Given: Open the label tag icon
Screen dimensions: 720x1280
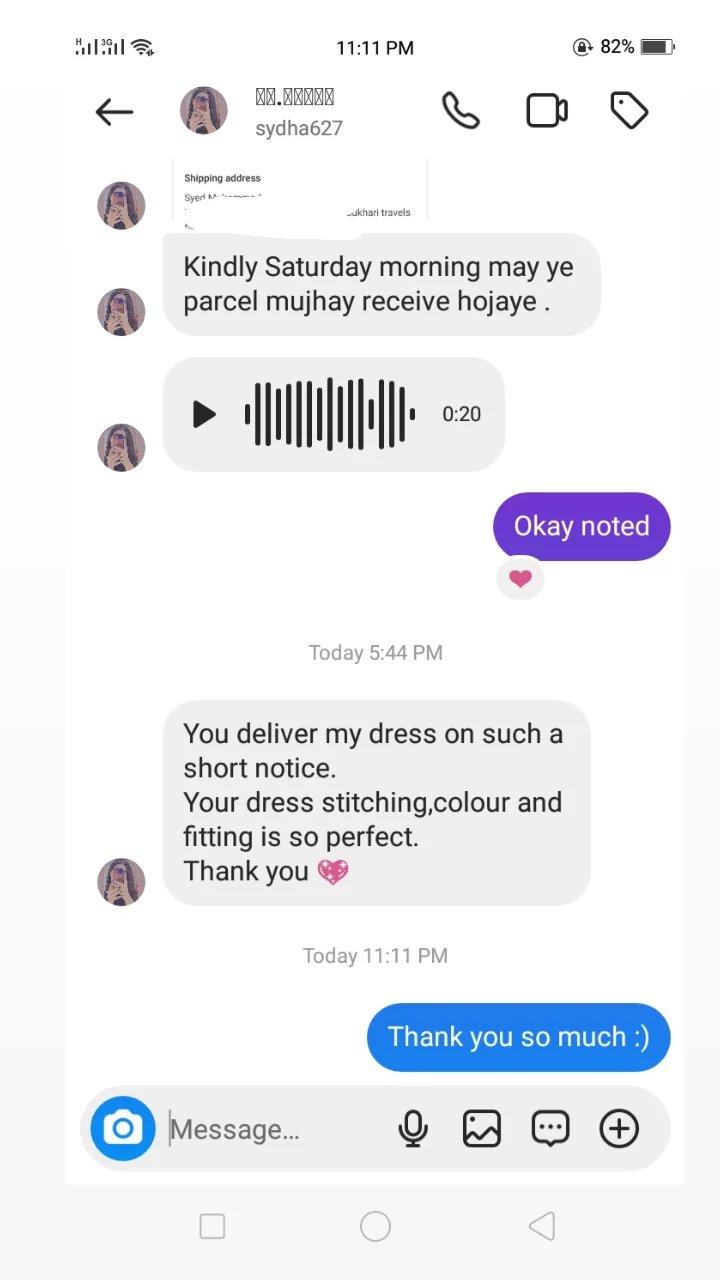Looking at the screenshot, I should coord(629,111).
